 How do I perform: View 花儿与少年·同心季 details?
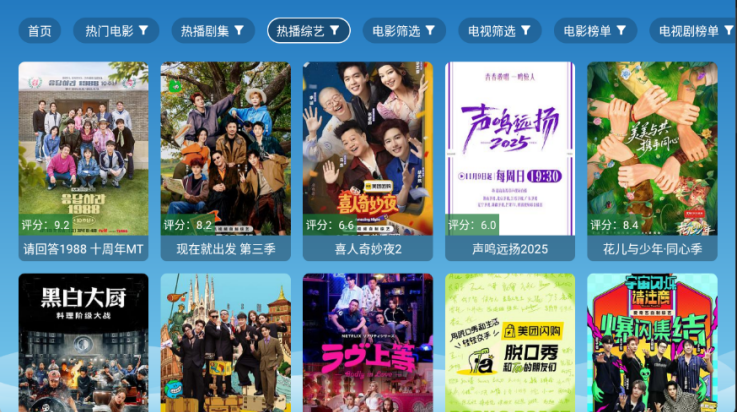[x=652, y=160]
